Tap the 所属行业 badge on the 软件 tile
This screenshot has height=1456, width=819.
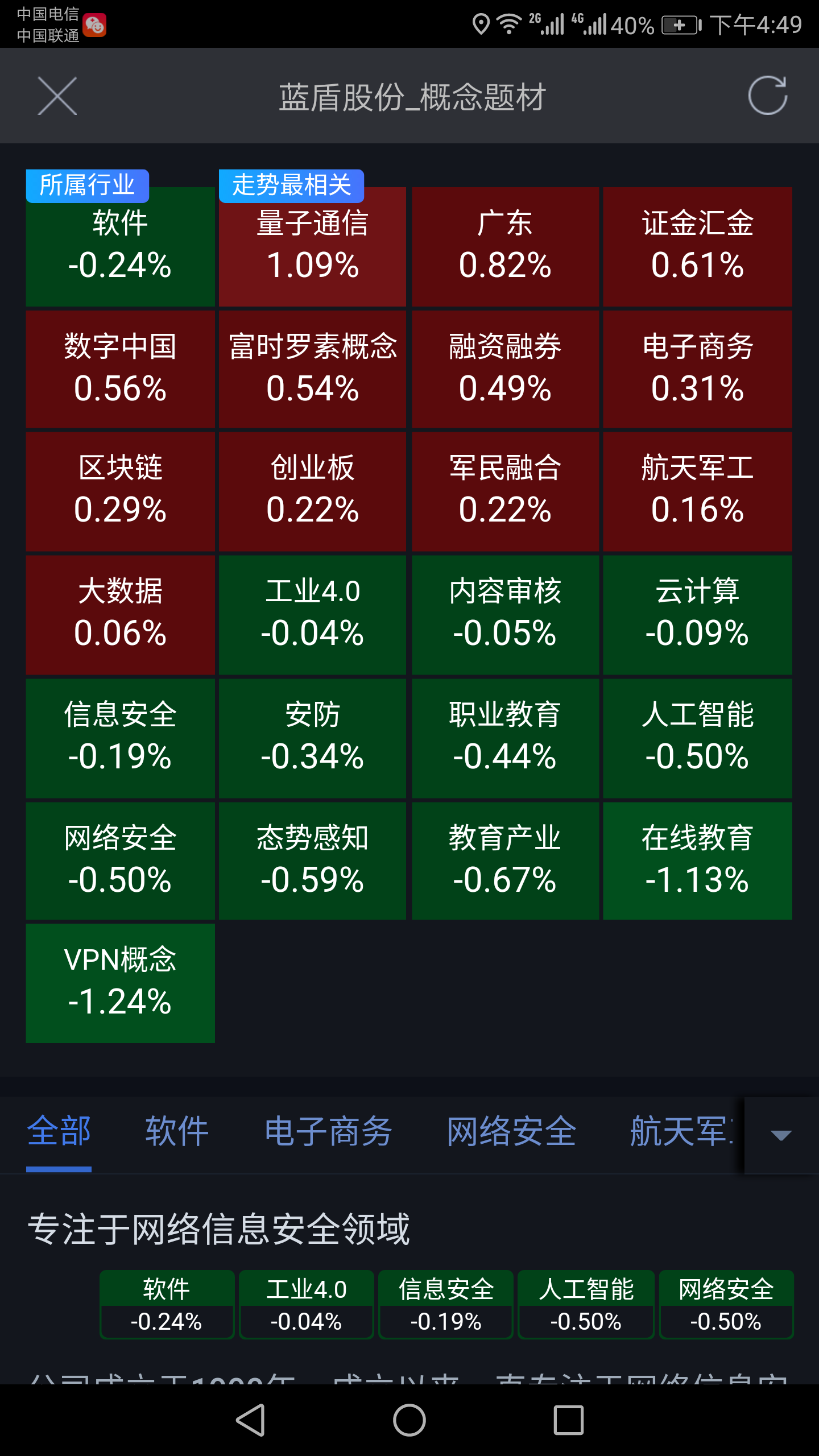pyautogui.click(x=86, y=184)
